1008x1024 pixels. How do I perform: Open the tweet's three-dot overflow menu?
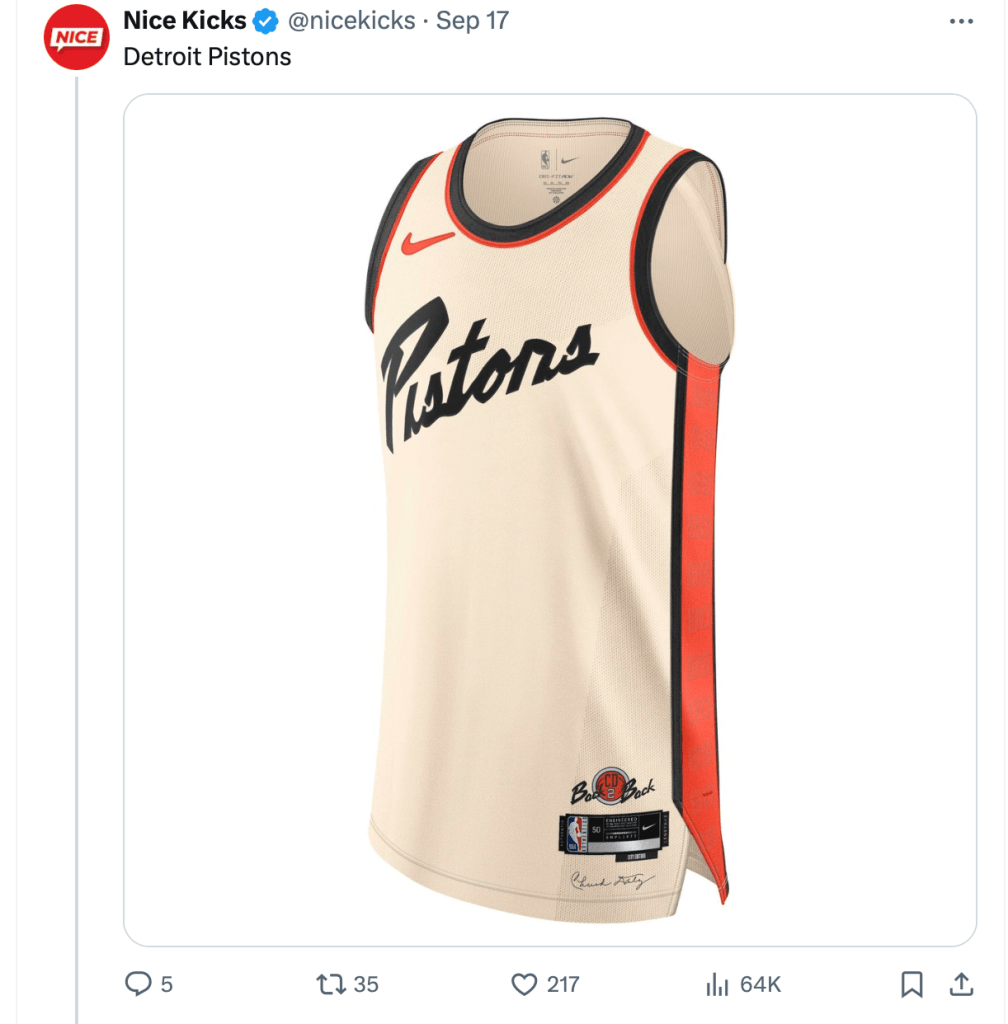coord(961,22)
